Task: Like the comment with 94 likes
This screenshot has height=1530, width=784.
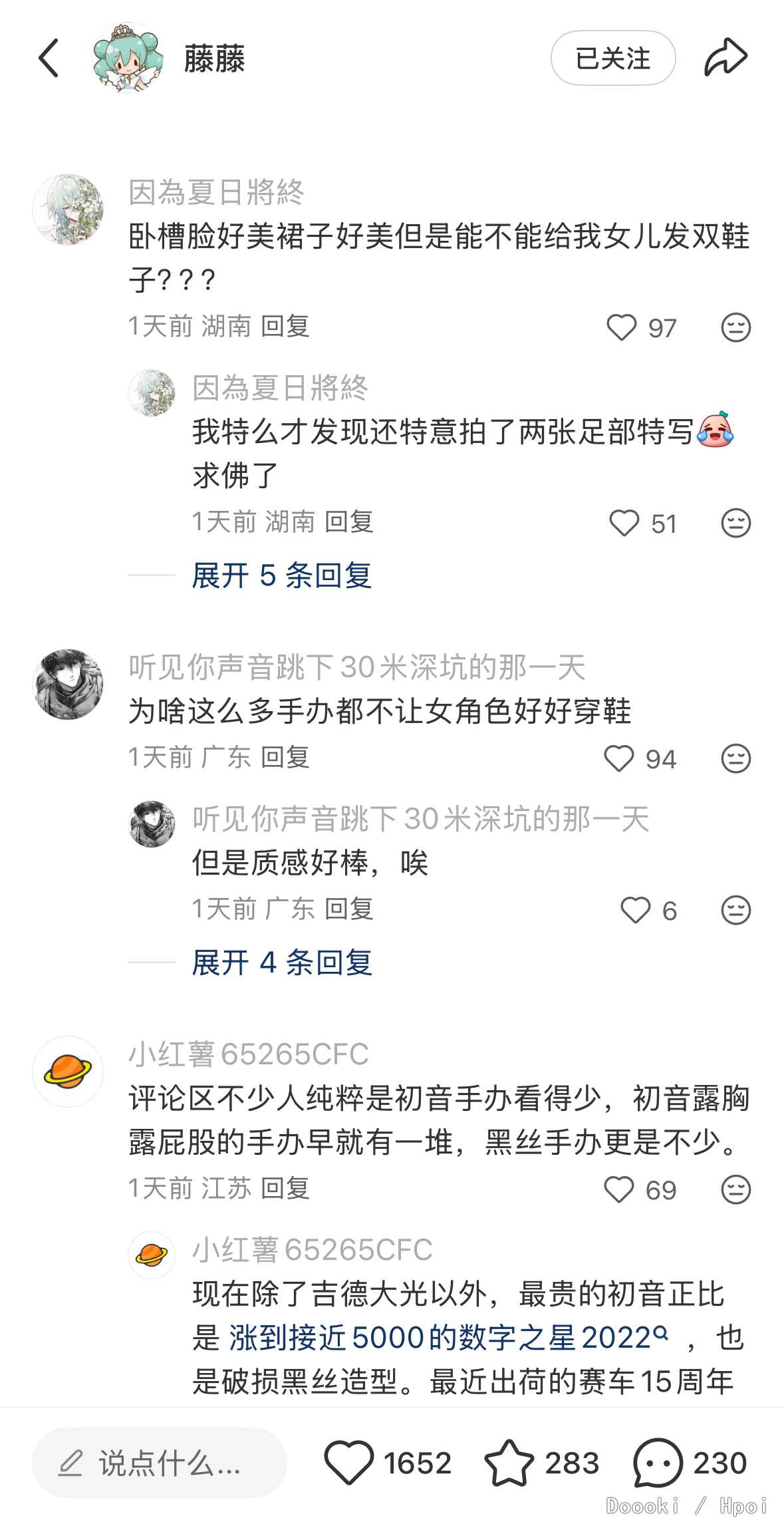Action: 619,758
